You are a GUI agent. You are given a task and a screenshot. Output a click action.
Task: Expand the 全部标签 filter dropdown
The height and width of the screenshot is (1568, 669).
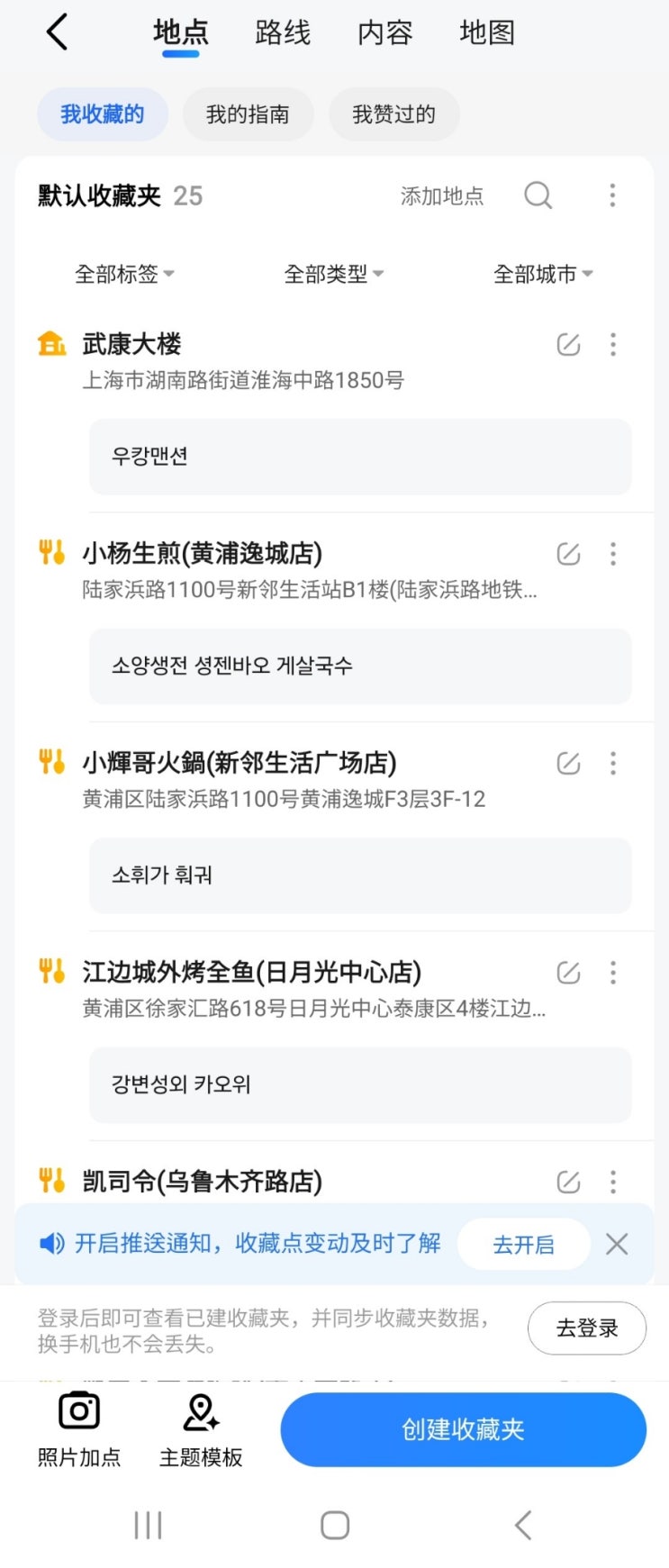coord(124,274)
